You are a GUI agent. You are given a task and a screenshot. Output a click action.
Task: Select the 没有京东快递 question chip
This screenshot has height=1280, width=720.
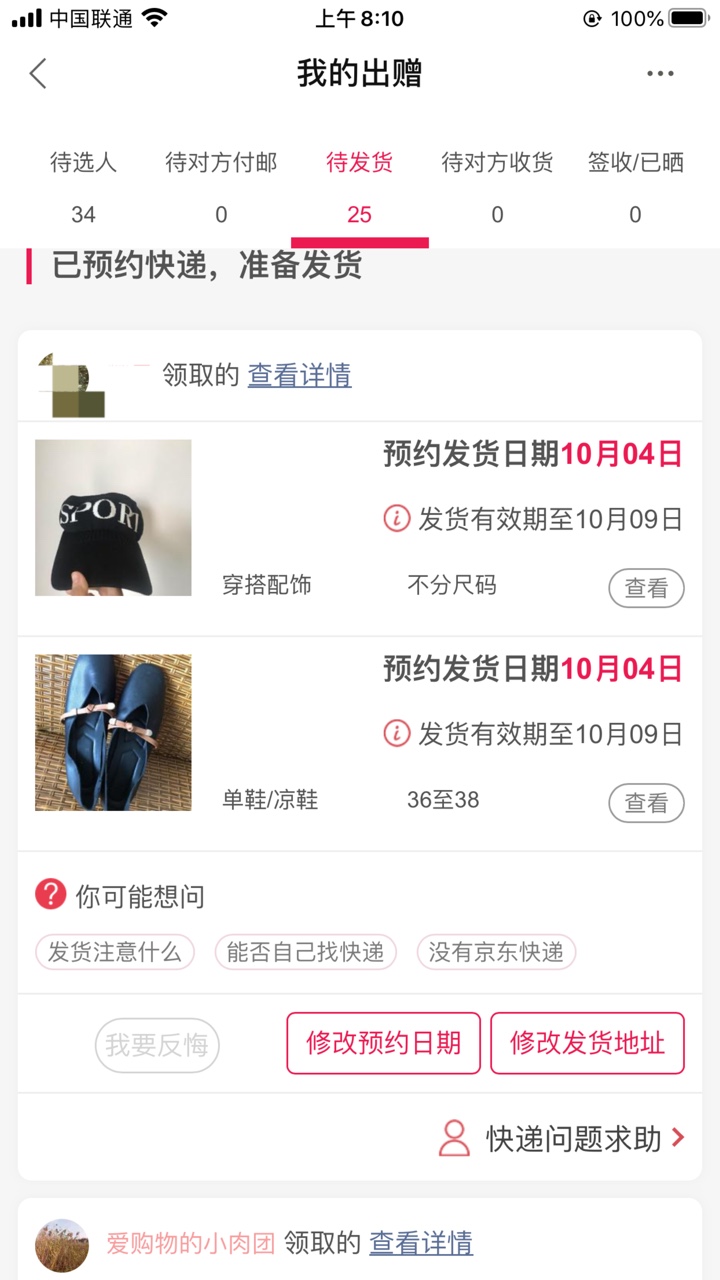pyautogui.click(x=496, y=952)
